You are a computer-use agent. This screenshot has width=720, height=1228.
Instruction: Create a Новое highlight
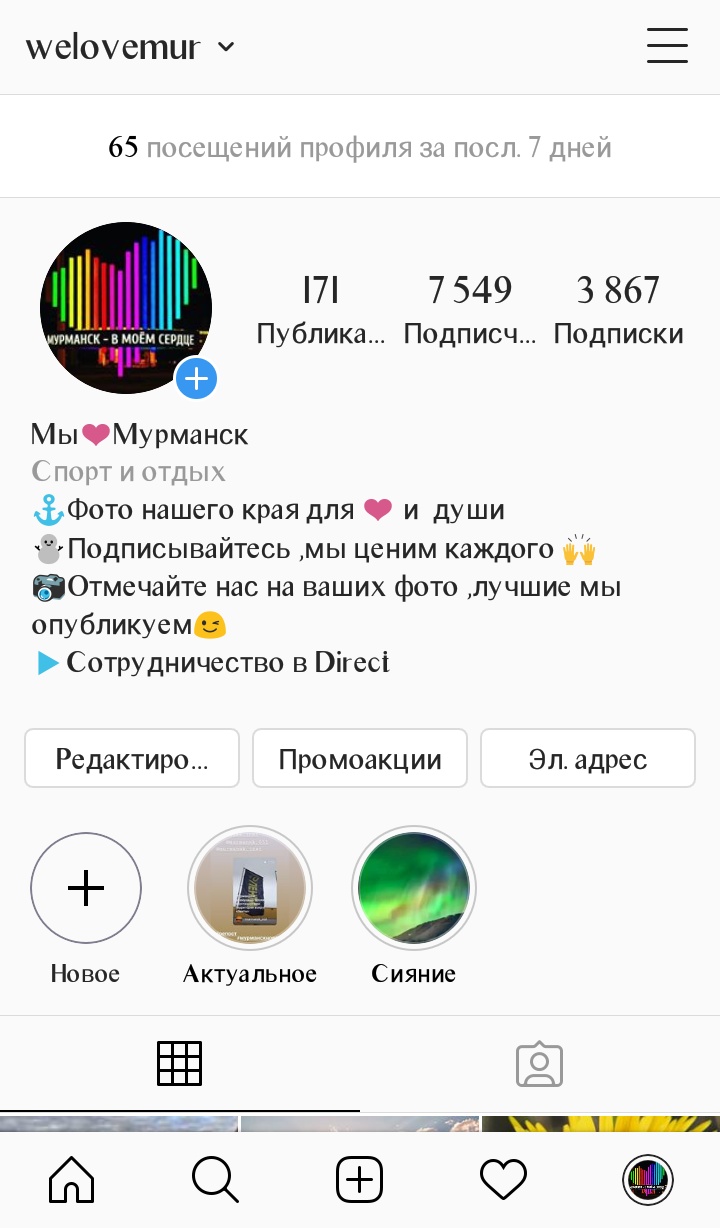point(86,889)
